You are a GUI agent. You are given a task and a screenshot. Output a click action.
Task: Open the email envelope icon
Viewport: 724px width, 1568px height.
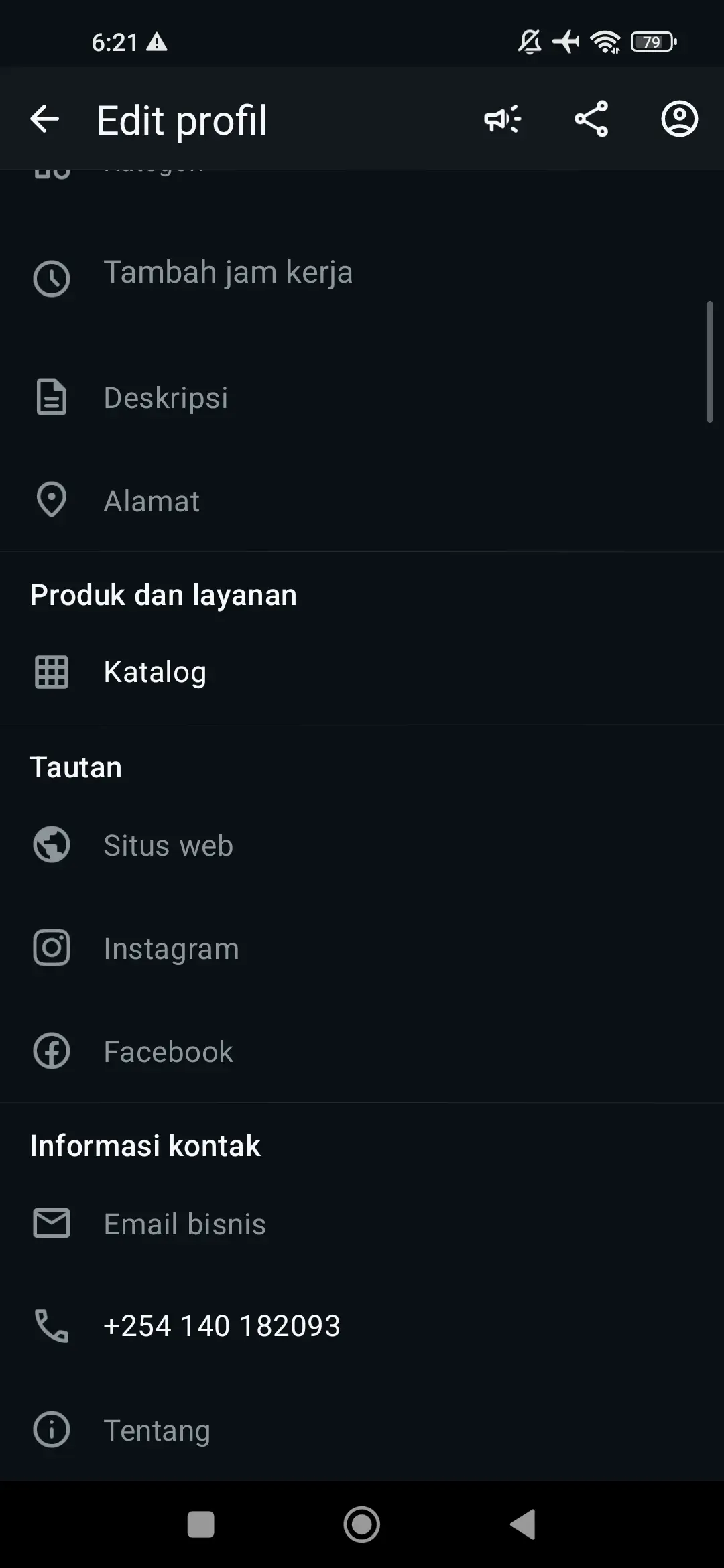[51, 1223]
